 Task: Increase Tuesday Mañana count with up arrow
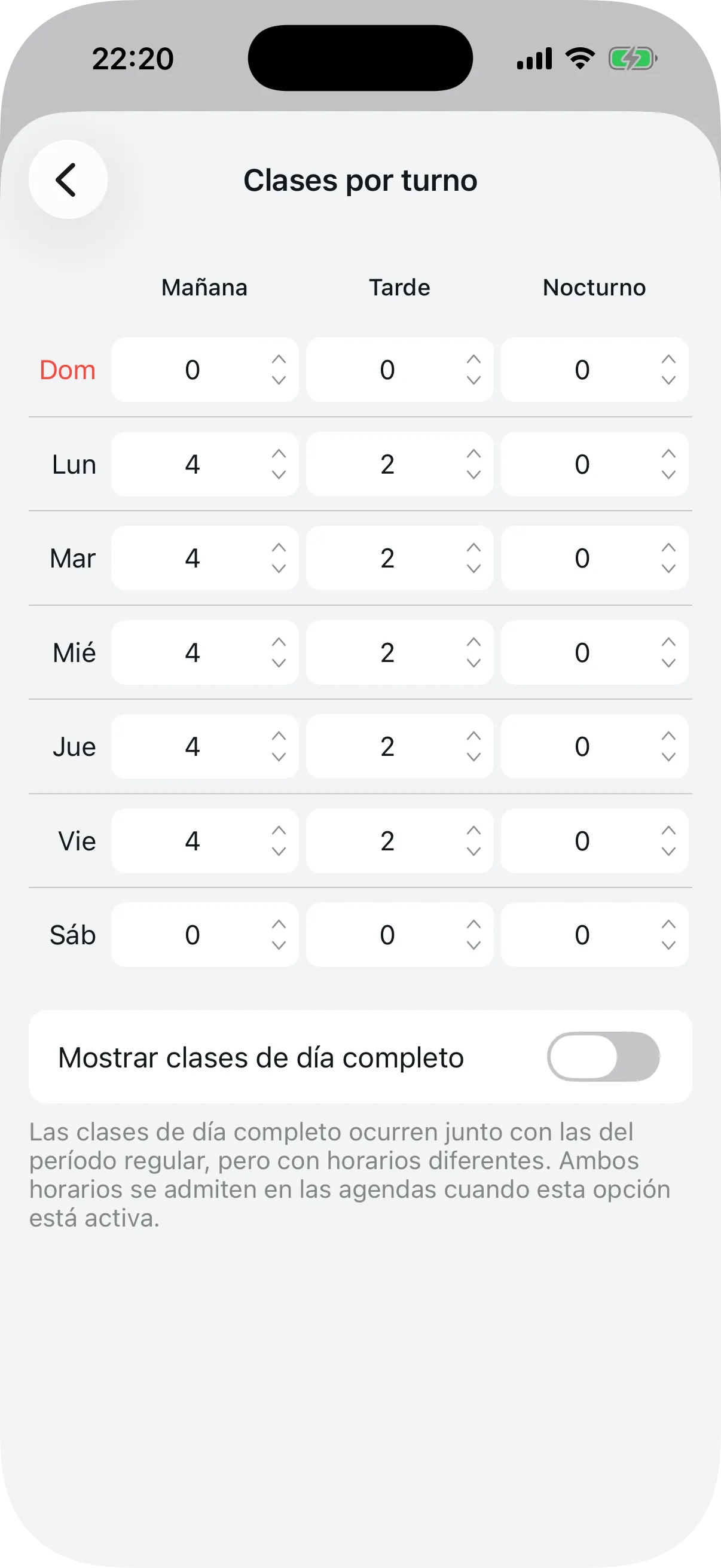click(279, 547)
